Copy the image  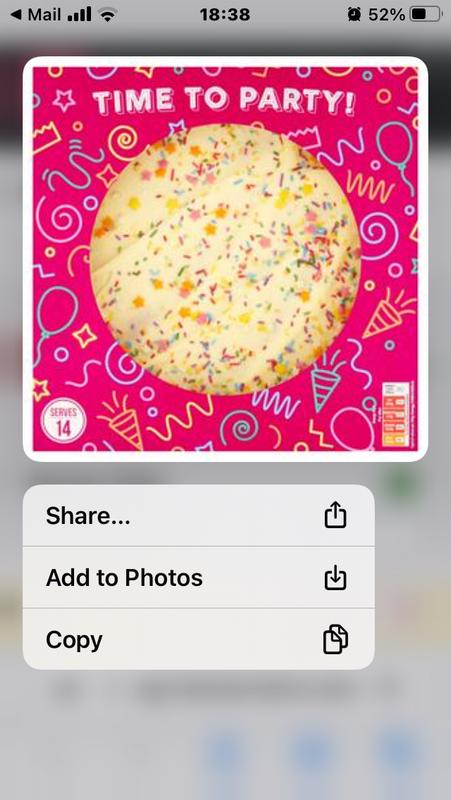(x=198, y=639)
